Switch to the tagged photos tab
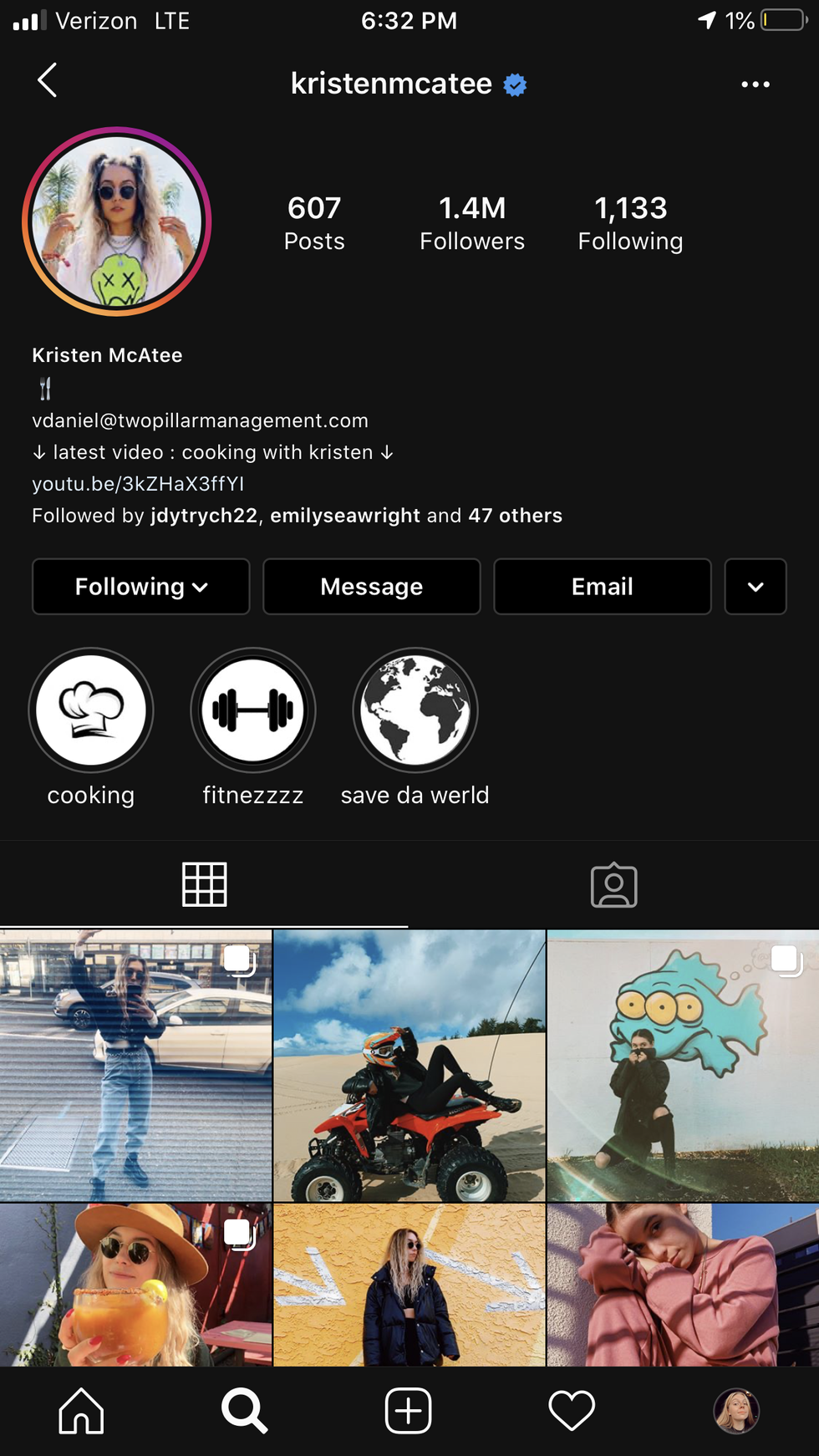 (x=613, y=884)
